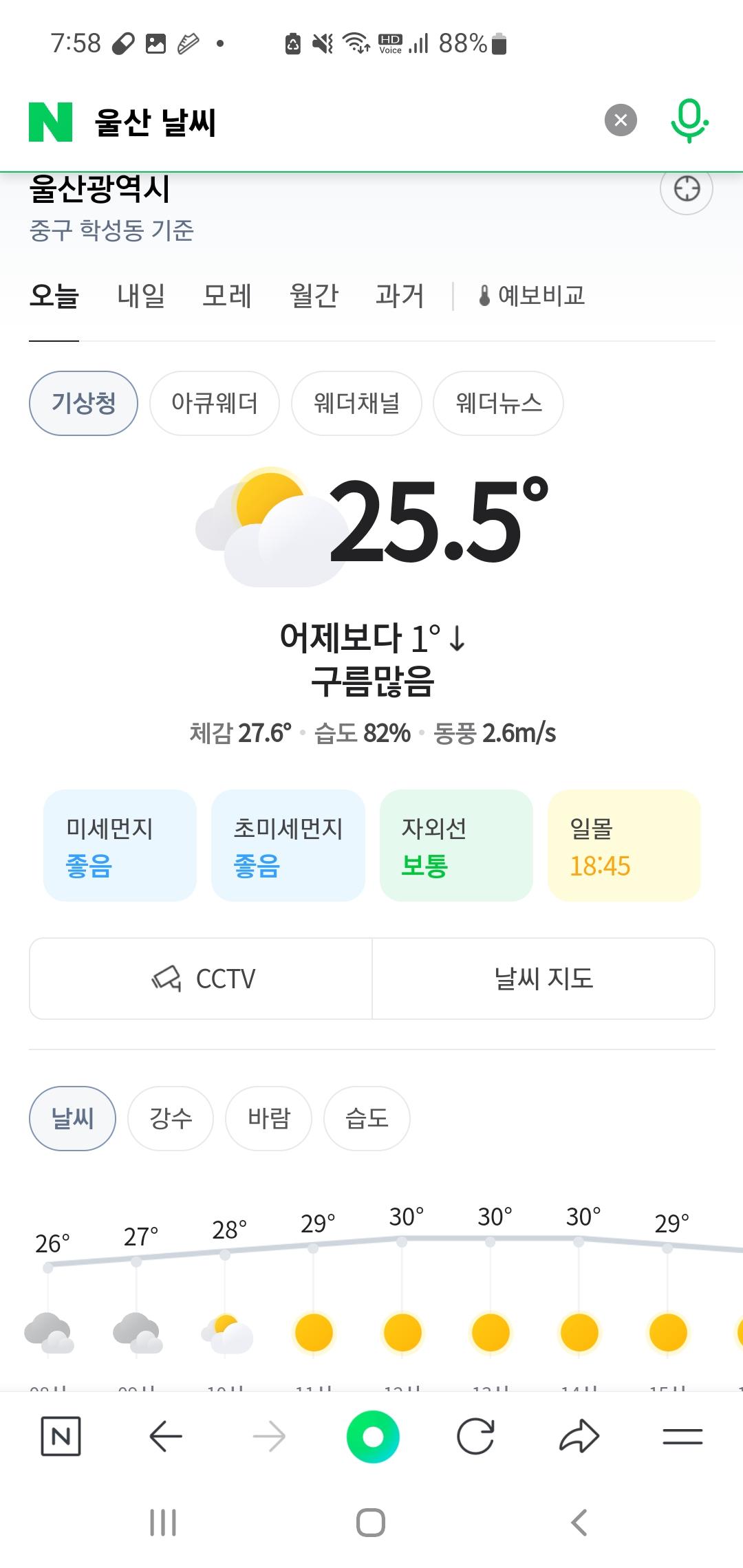This screenshot has height=1568, width=743.
Task: Tap the Naver home icon in bottom toolbar
Action: 62,1436
